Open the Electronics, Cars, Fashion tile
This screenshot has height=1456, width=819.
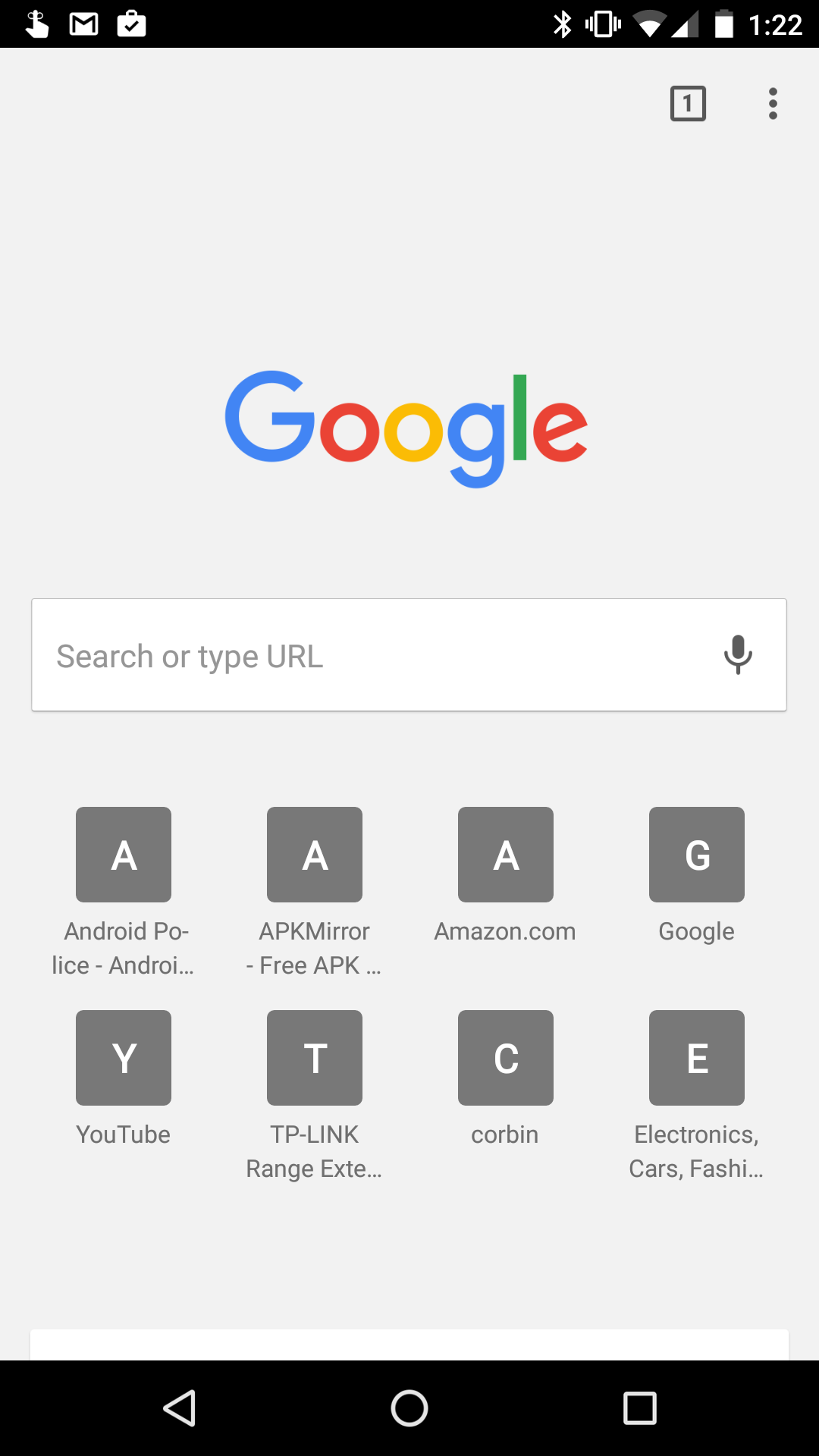697,1058
